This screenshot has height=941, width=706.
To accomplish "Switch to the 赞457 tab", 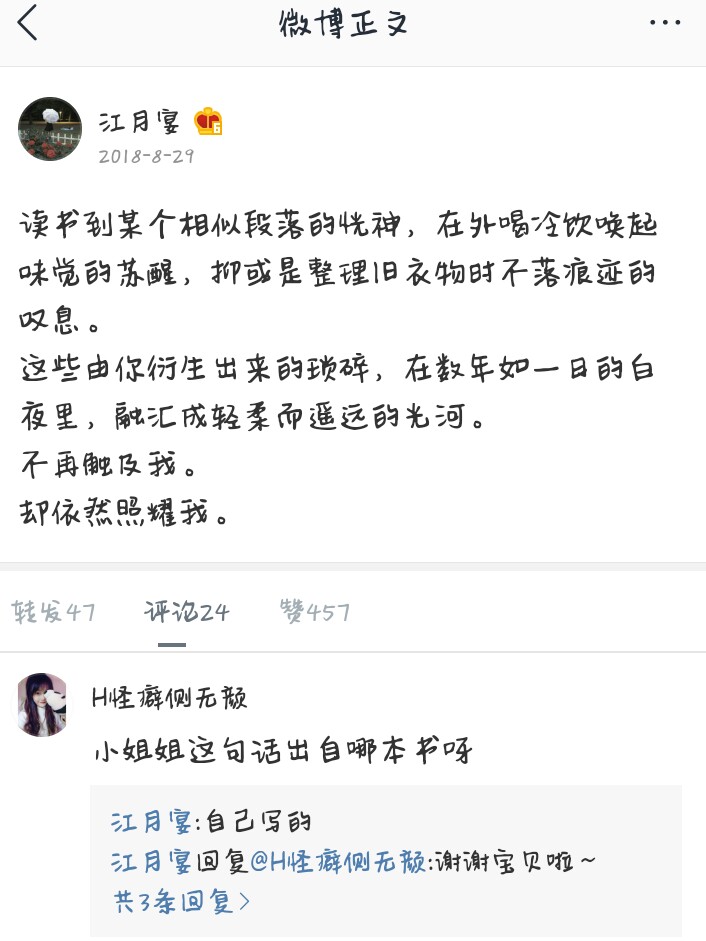I will pos(315,612).
